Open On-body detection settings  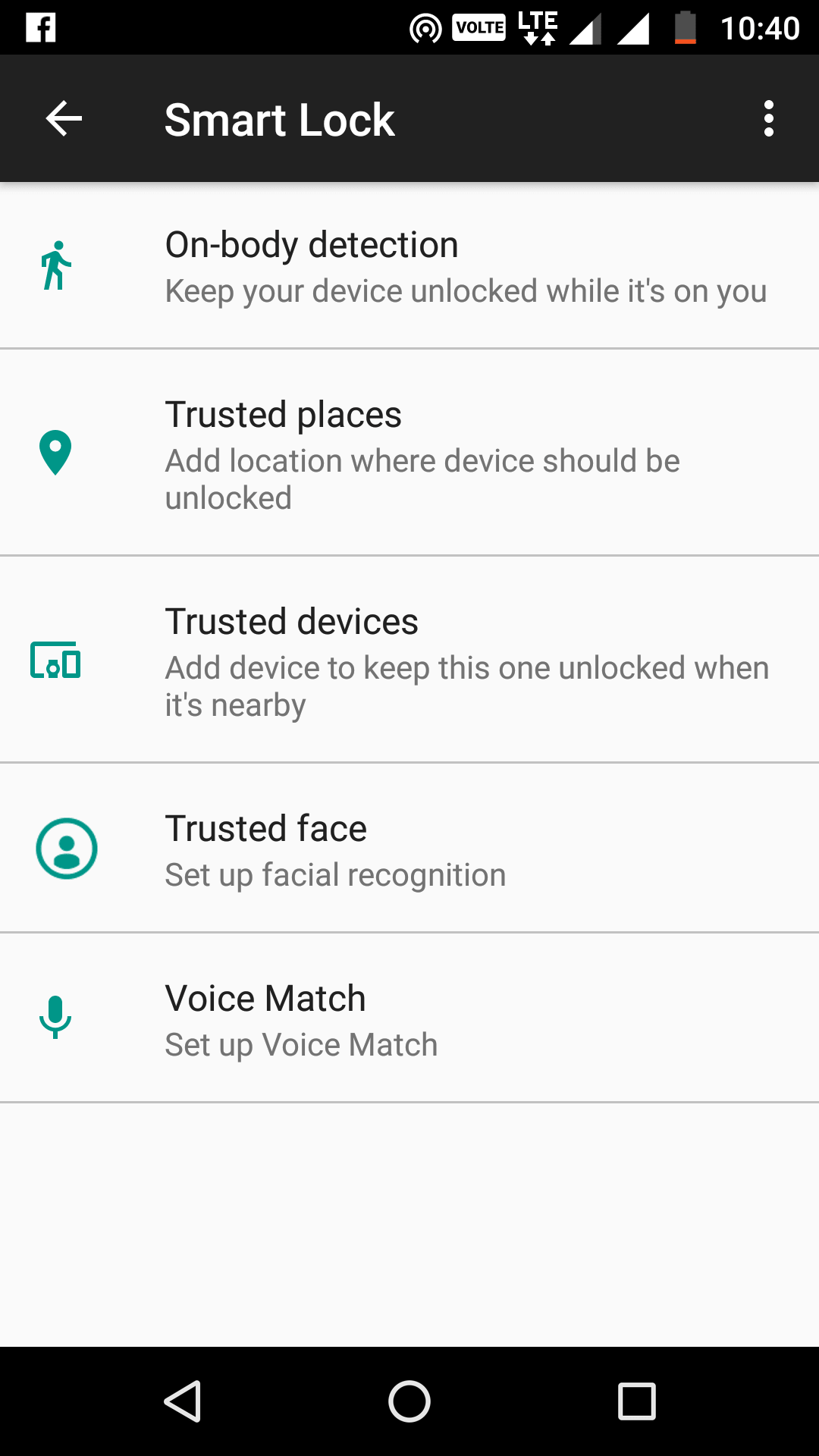point(409,266)
